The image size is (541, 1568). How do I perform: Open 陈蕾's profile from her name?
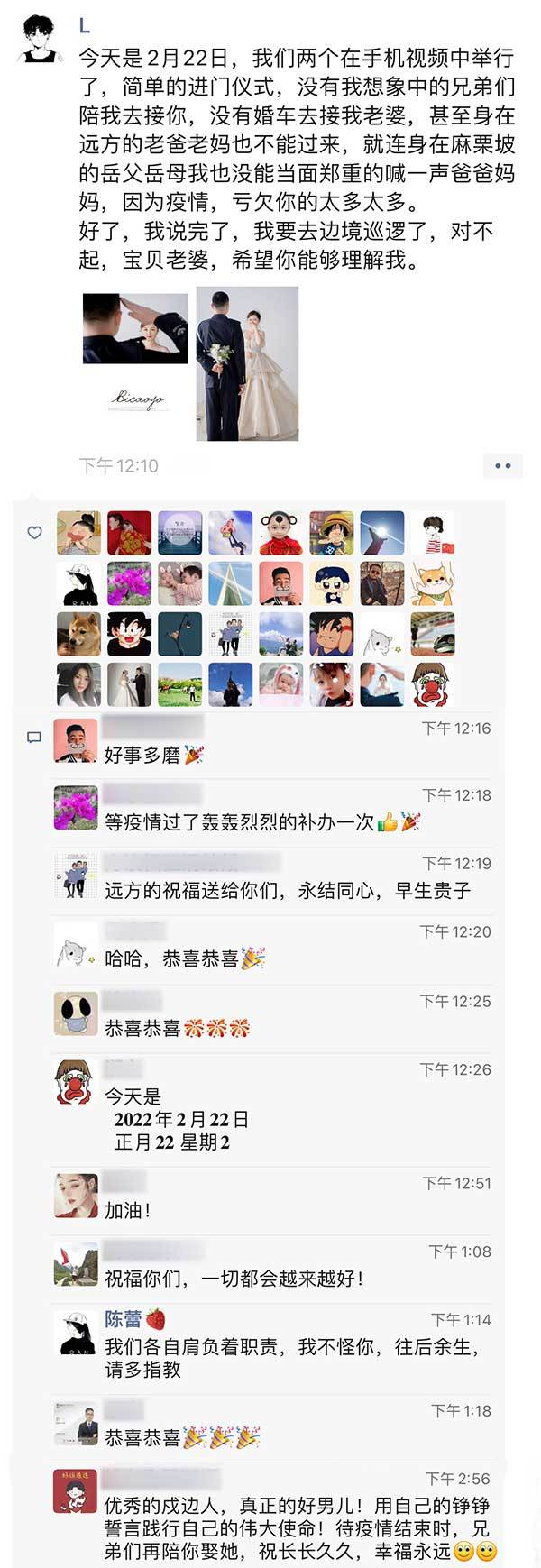pyautogui.click(x=124, y=1319)
